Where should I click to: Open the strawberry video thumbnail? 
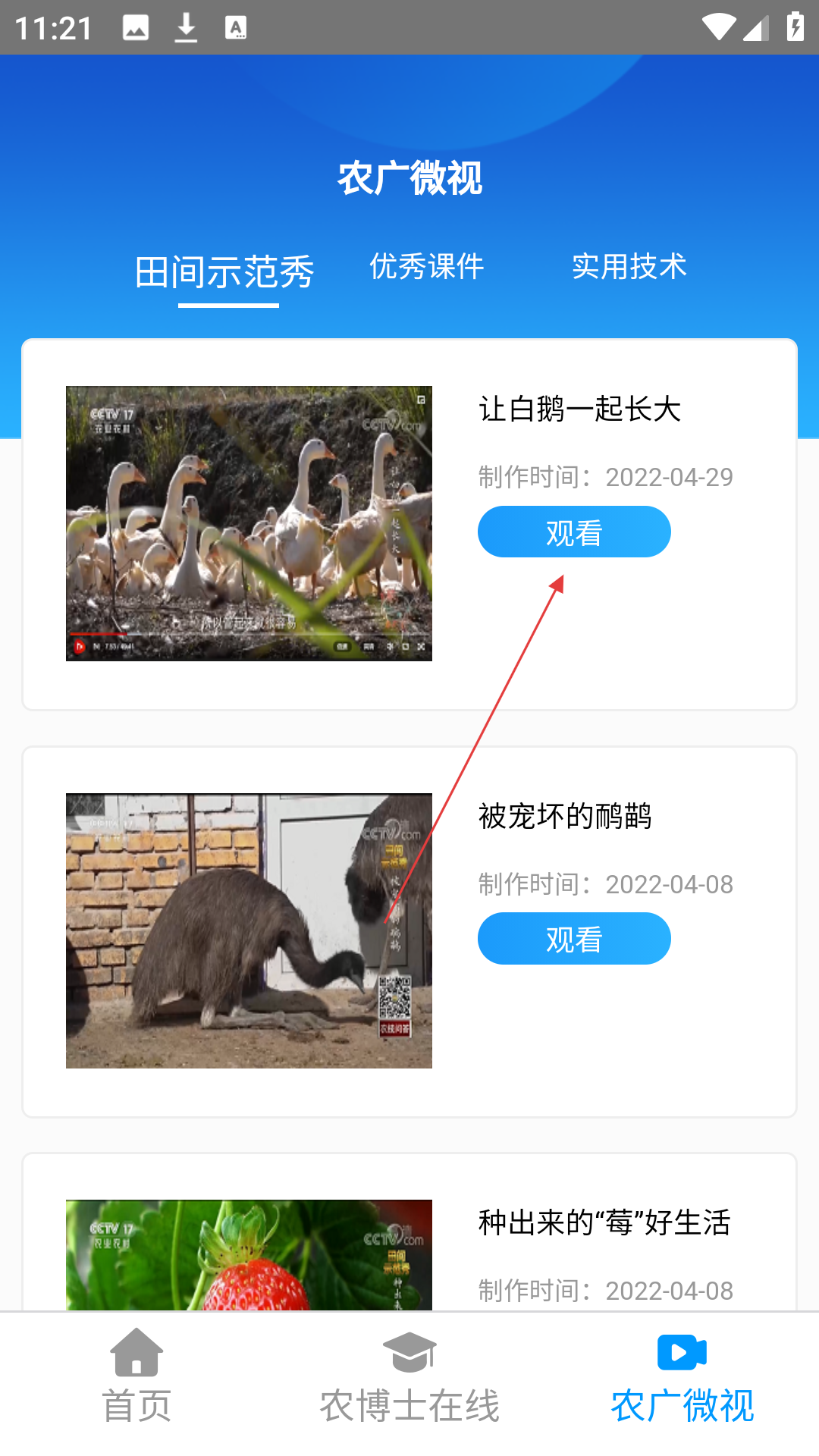(x=249, y=1255)
